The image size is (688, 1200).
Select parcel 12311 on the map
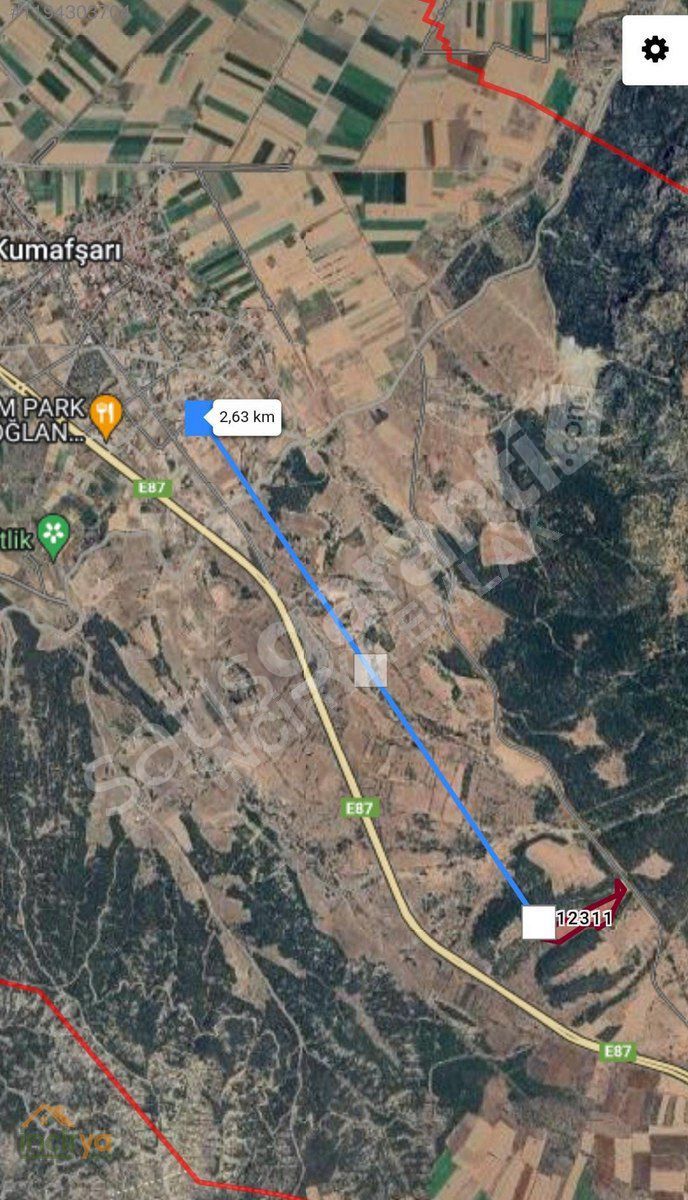(x=584, y=918)
